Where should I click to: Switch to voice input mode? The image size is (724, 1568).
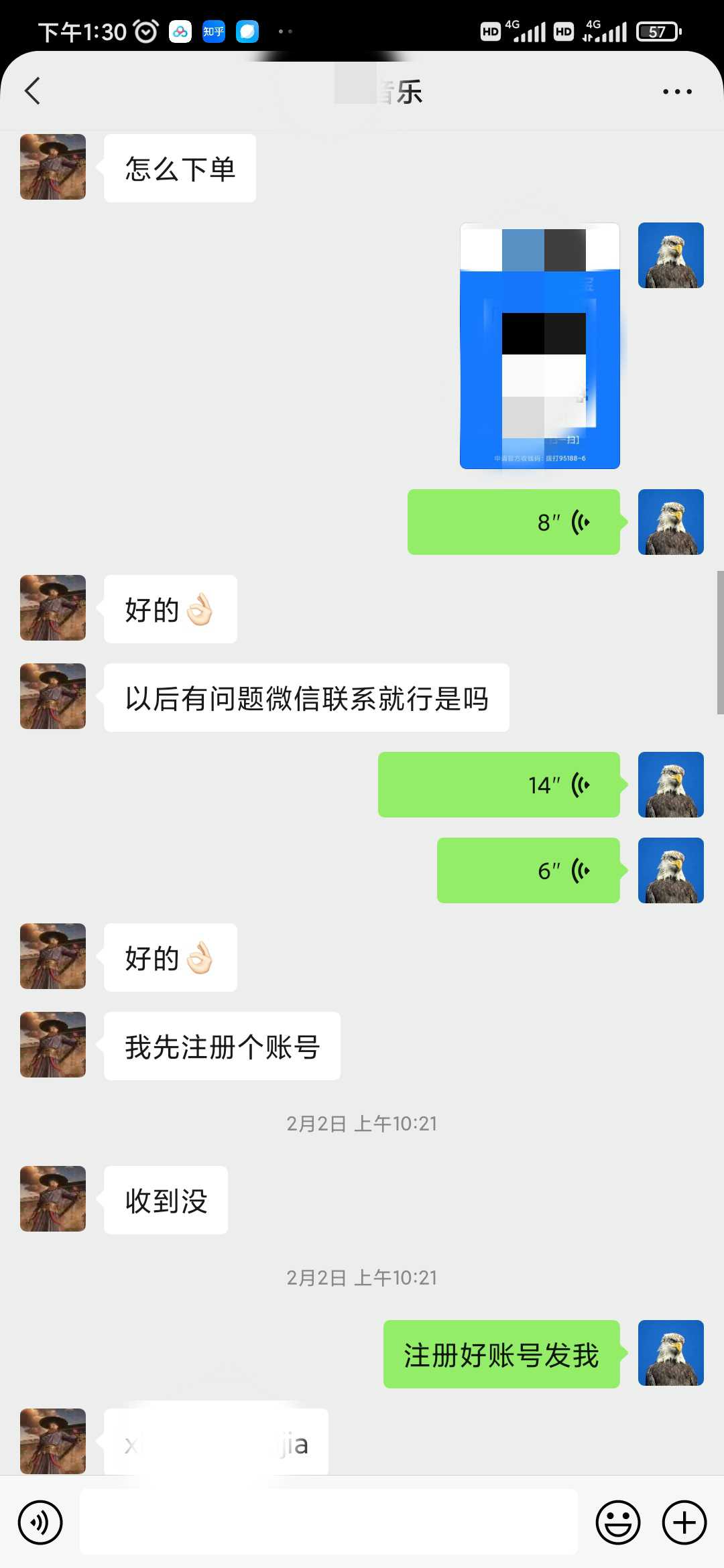(40, 1522)
